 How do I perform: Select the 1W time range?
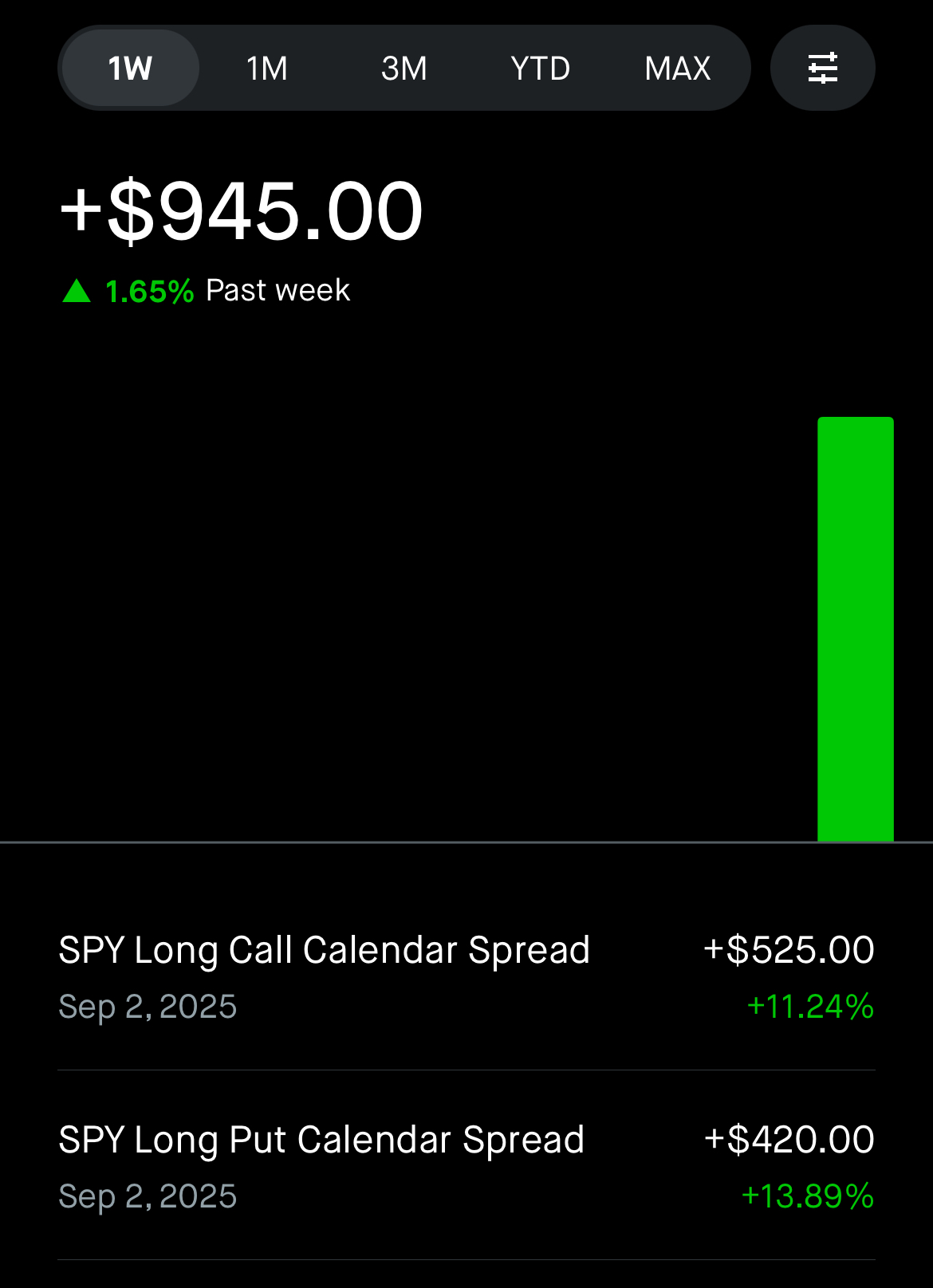(130, 69)
